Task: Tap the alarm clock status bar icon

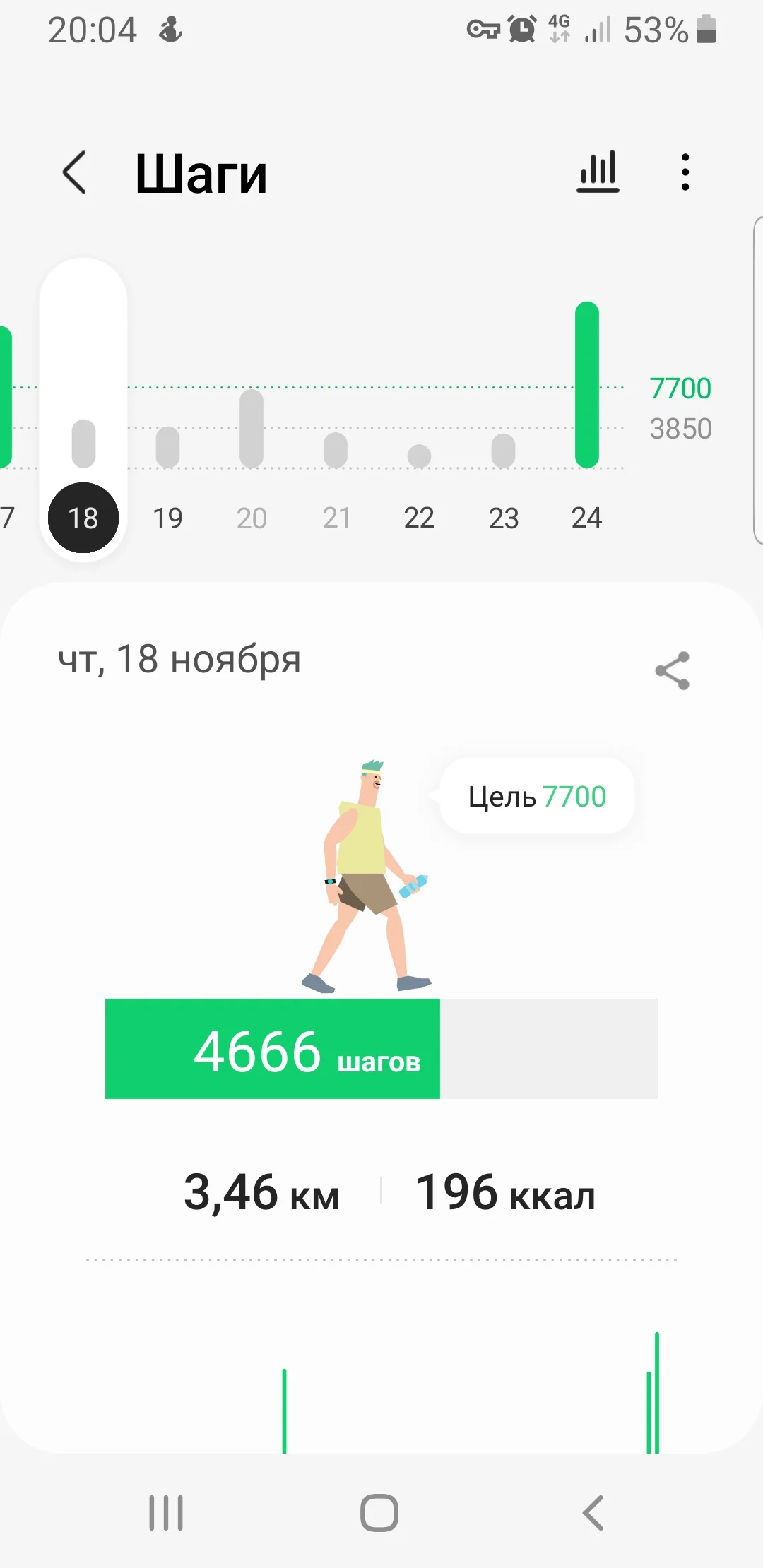Action: pos(521,30)
